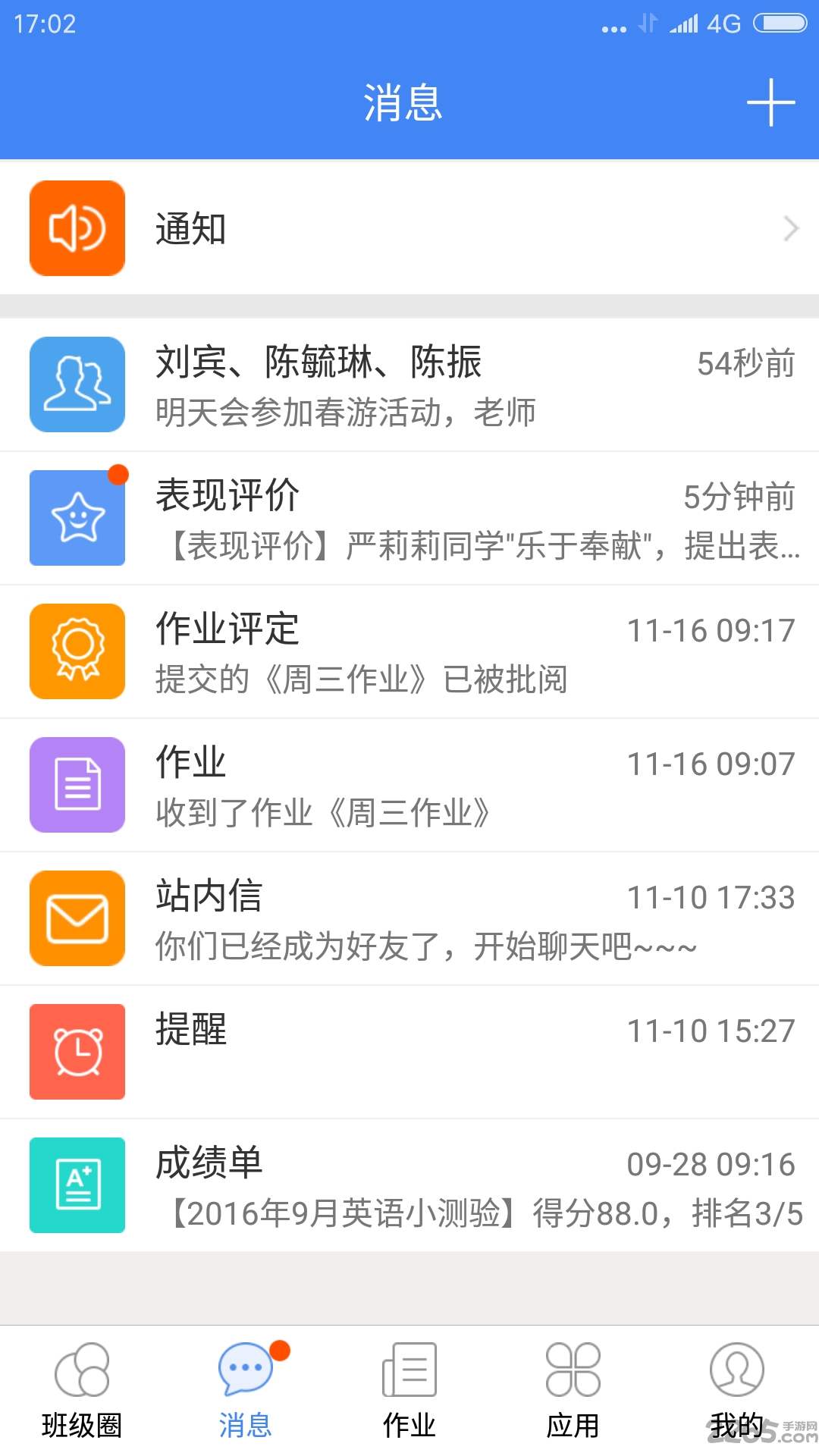Select the 作业评定 medal badge icon
The image size is (819, 1456).
(x=76, y=651)
